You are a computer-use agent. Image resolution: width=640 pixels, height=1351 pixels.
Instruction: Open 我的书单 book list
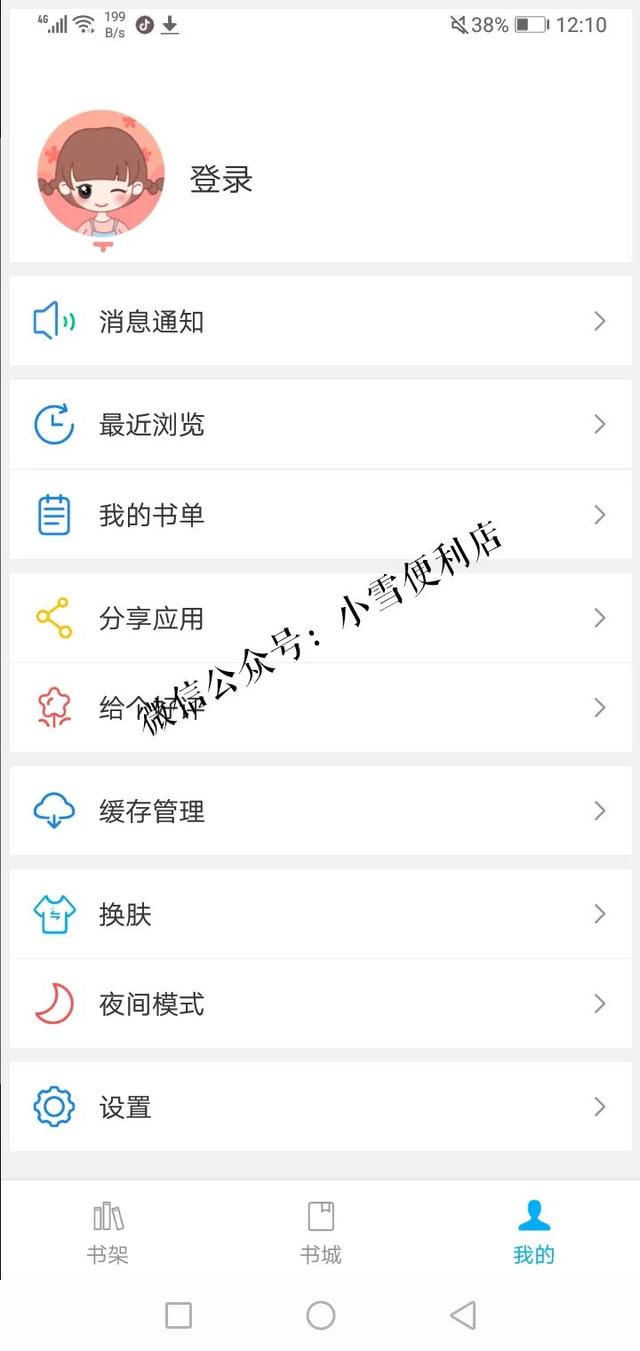coord(320,514)
